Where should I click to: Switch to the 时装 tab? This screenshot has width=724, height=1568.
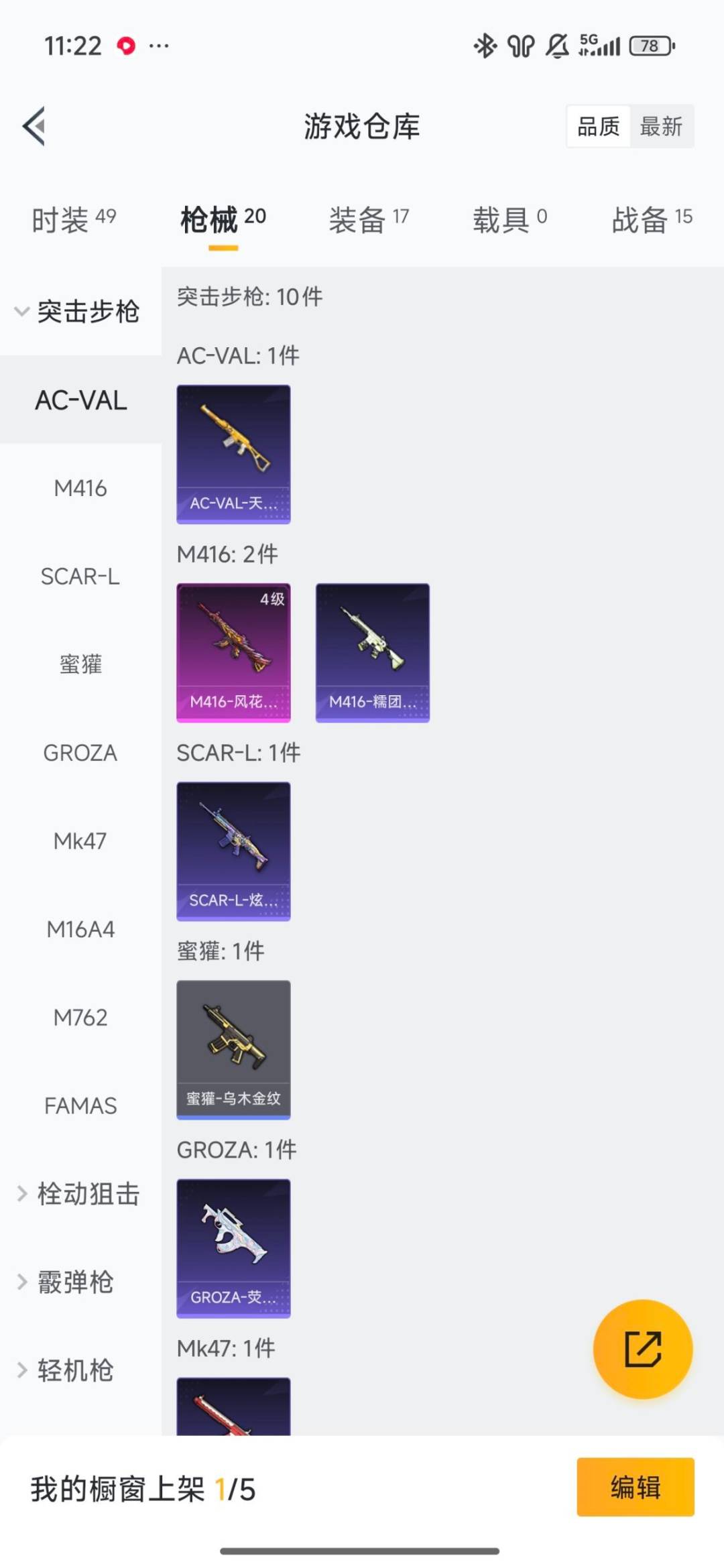[x=74, y=219]
